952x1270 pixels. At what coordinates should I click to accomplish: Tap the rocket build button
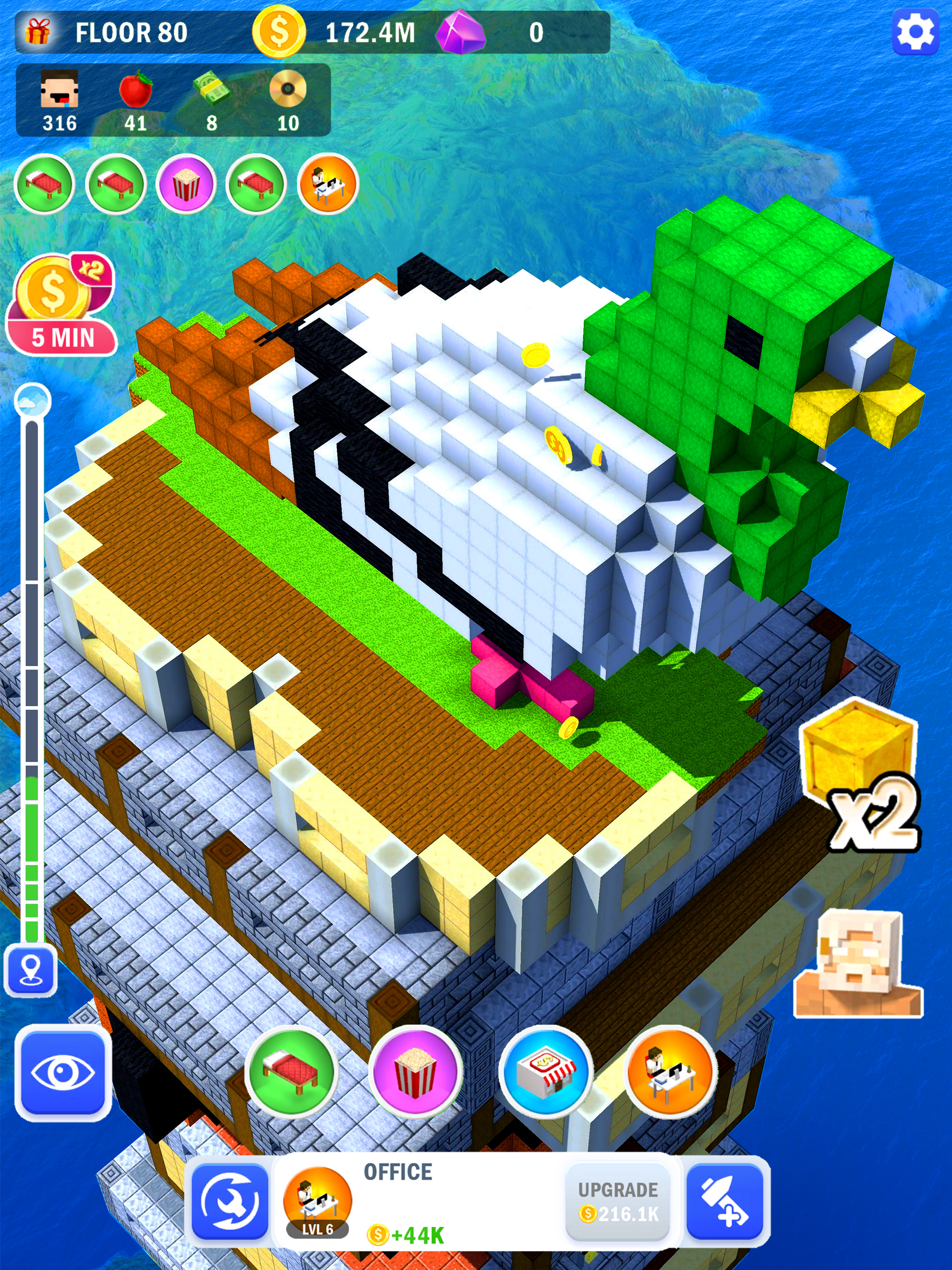coord(726,1201)
